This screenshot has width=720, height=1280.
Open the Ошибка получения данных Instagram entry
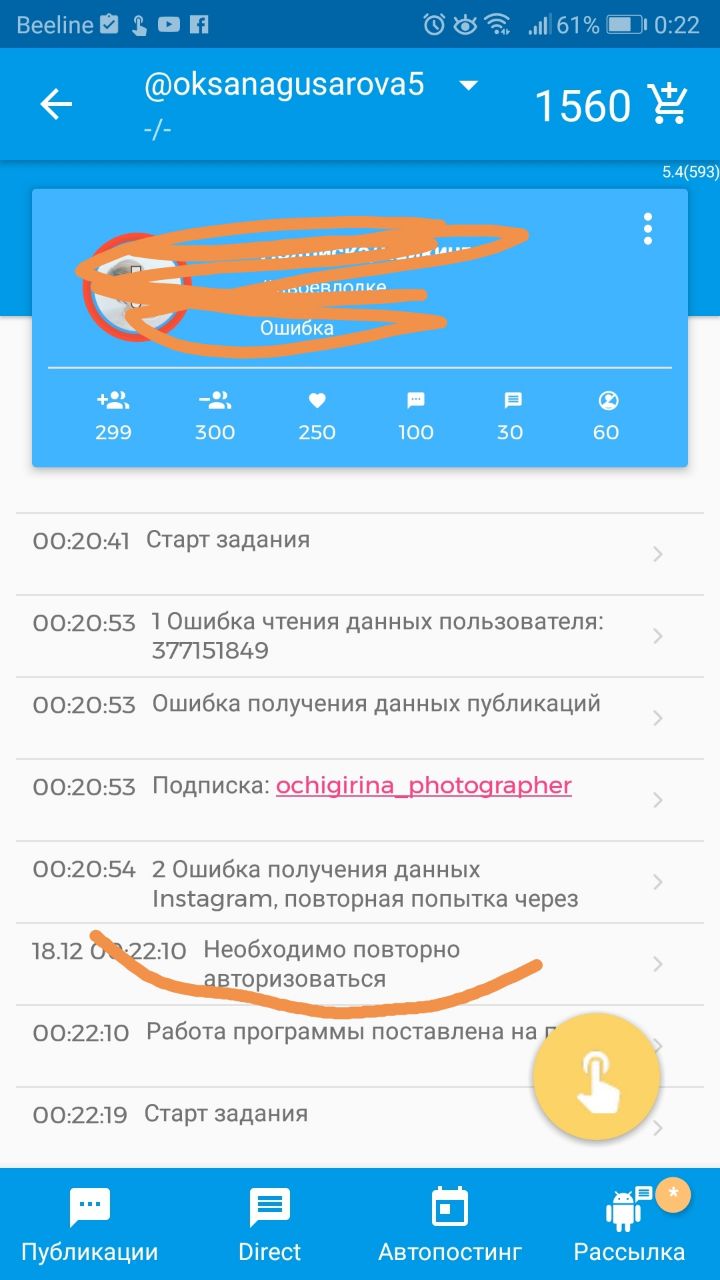coord(340,882)
